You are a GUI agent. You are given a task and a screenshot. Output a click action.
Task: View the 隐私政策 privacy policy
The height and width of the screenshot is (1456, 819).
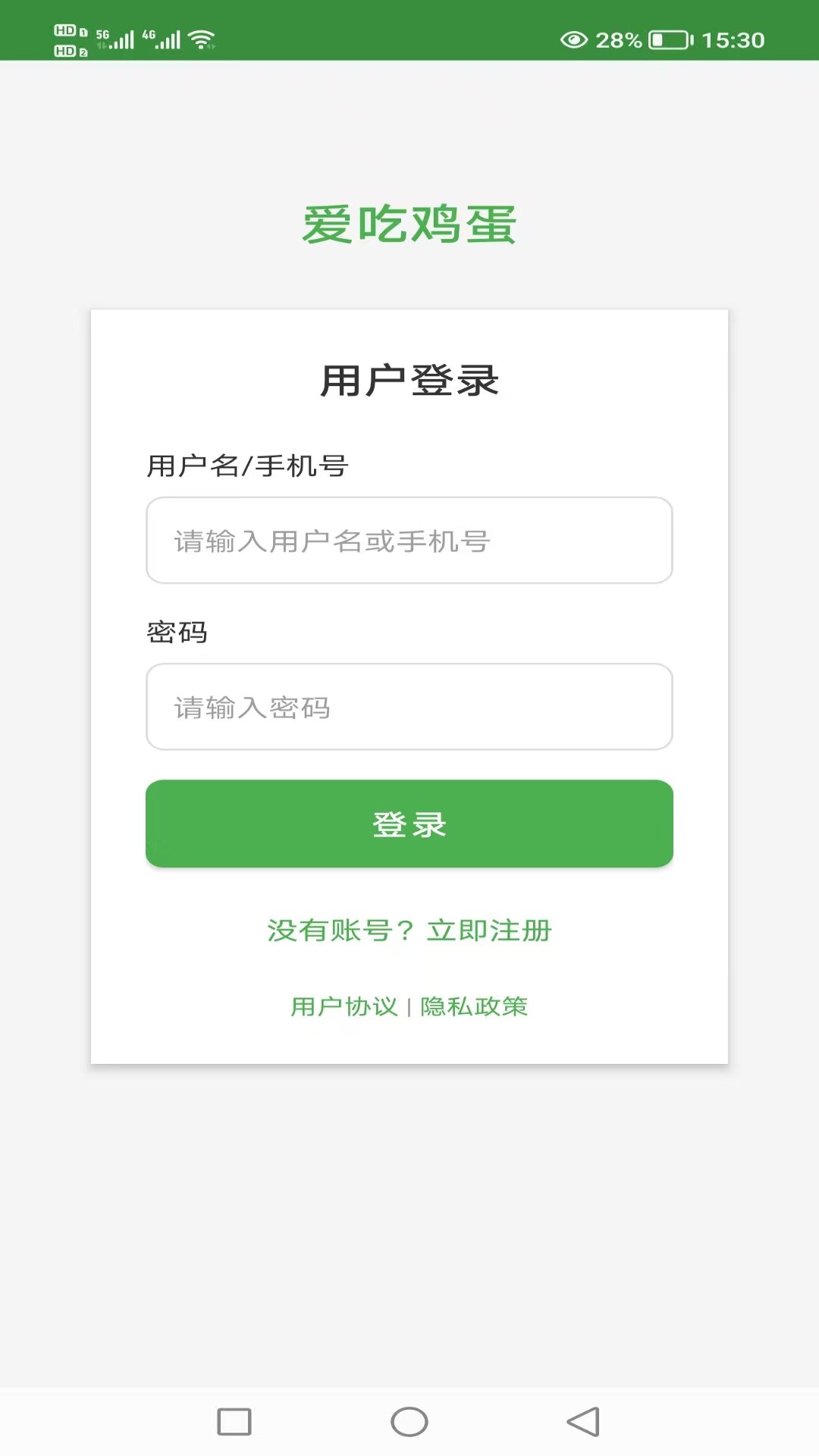pos(472,1006)
